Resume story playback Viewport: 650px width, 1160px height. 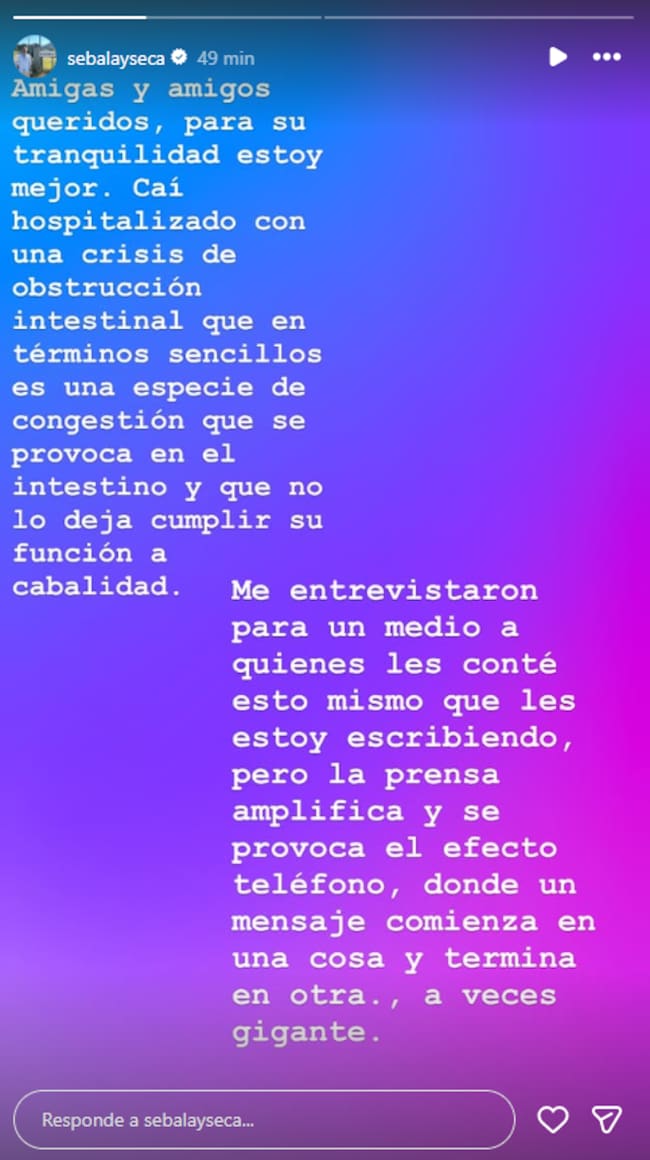pyautogui.click(x=558, y=57)
